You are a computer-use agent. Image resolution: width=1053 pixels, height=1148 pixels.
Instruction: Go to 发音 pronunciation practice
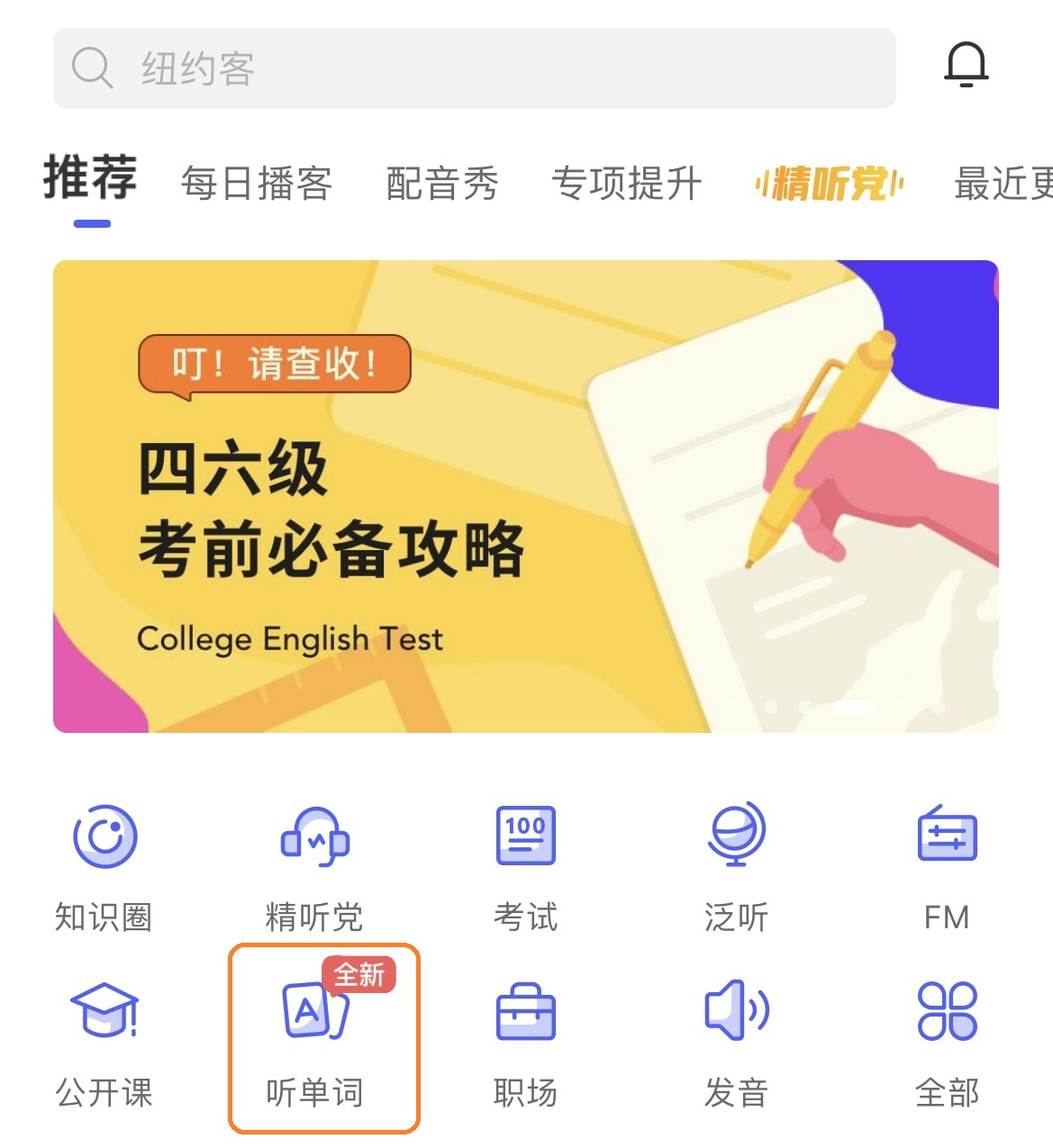tap(736, 1042)
